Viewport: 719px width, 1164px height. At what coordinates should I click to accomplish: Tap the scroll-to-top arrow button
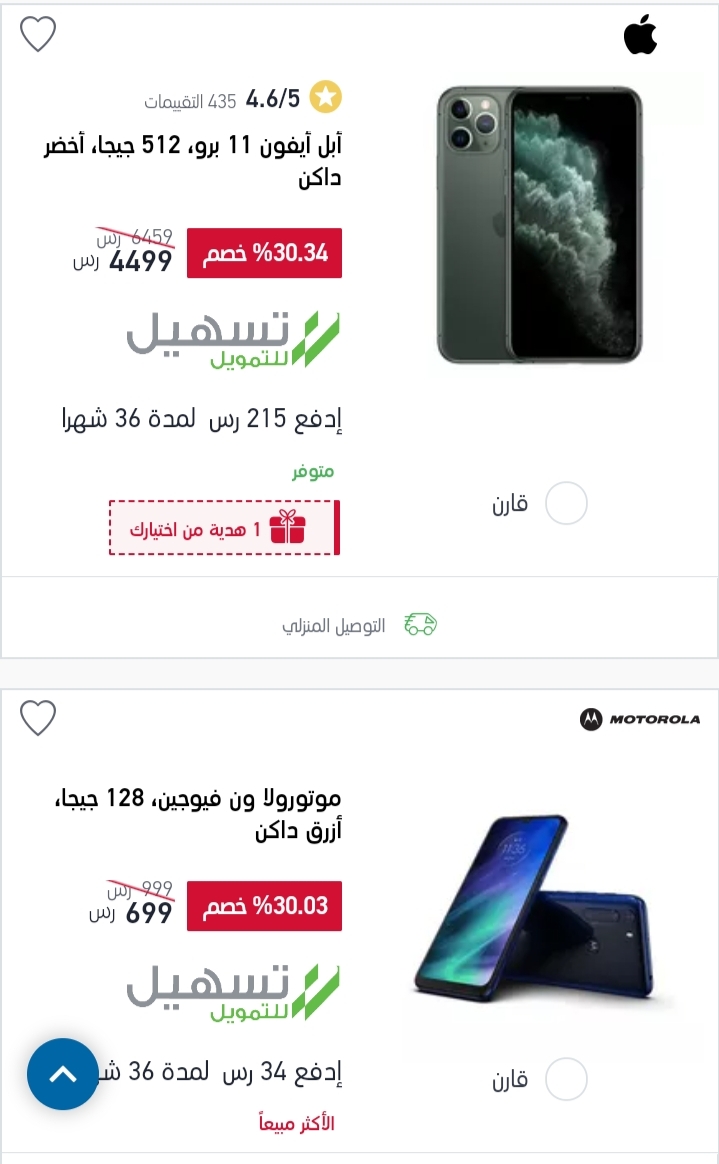point(62,1073)
